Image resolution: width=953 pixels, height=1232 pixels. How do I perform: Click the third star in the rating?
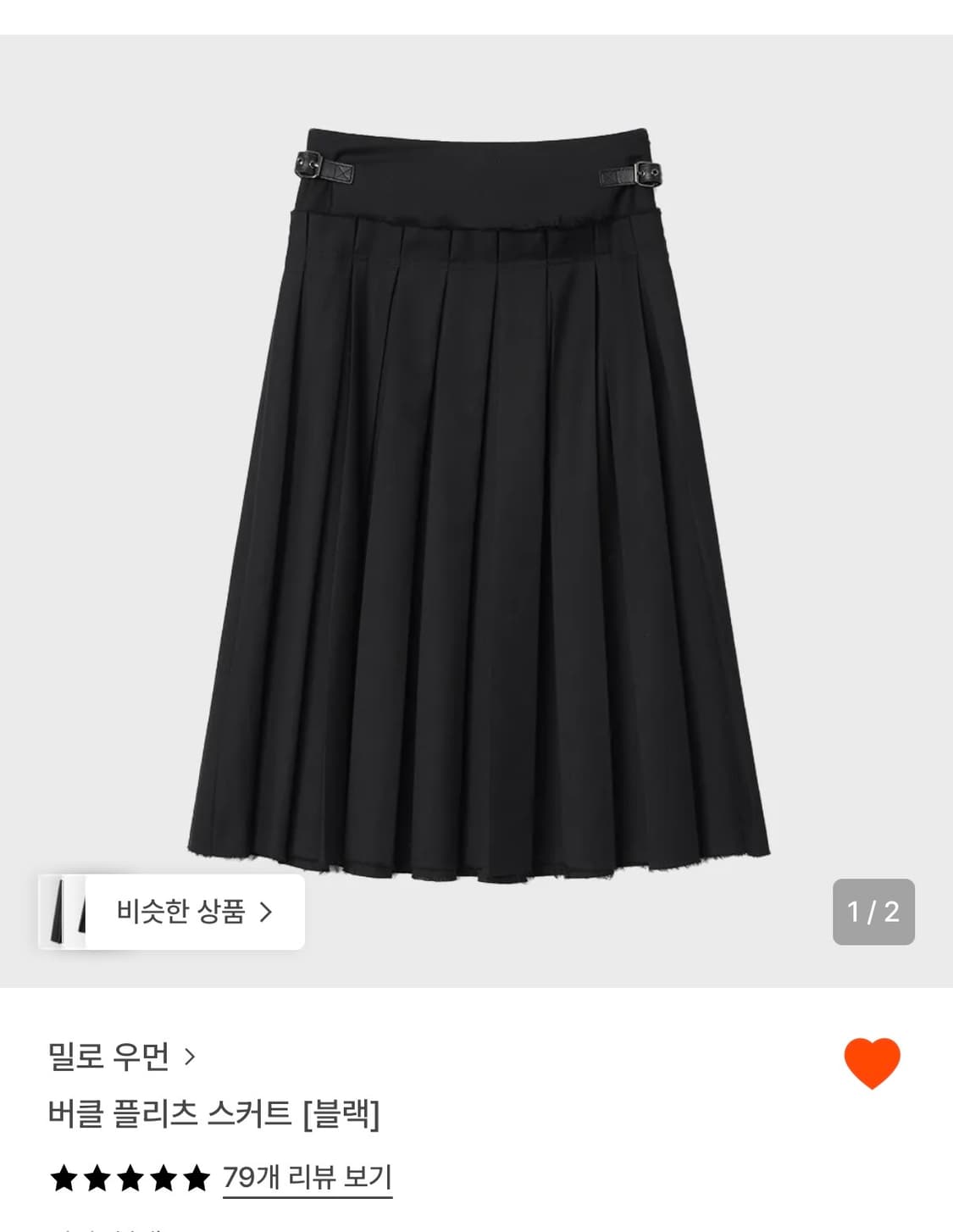coord(131,1177)
